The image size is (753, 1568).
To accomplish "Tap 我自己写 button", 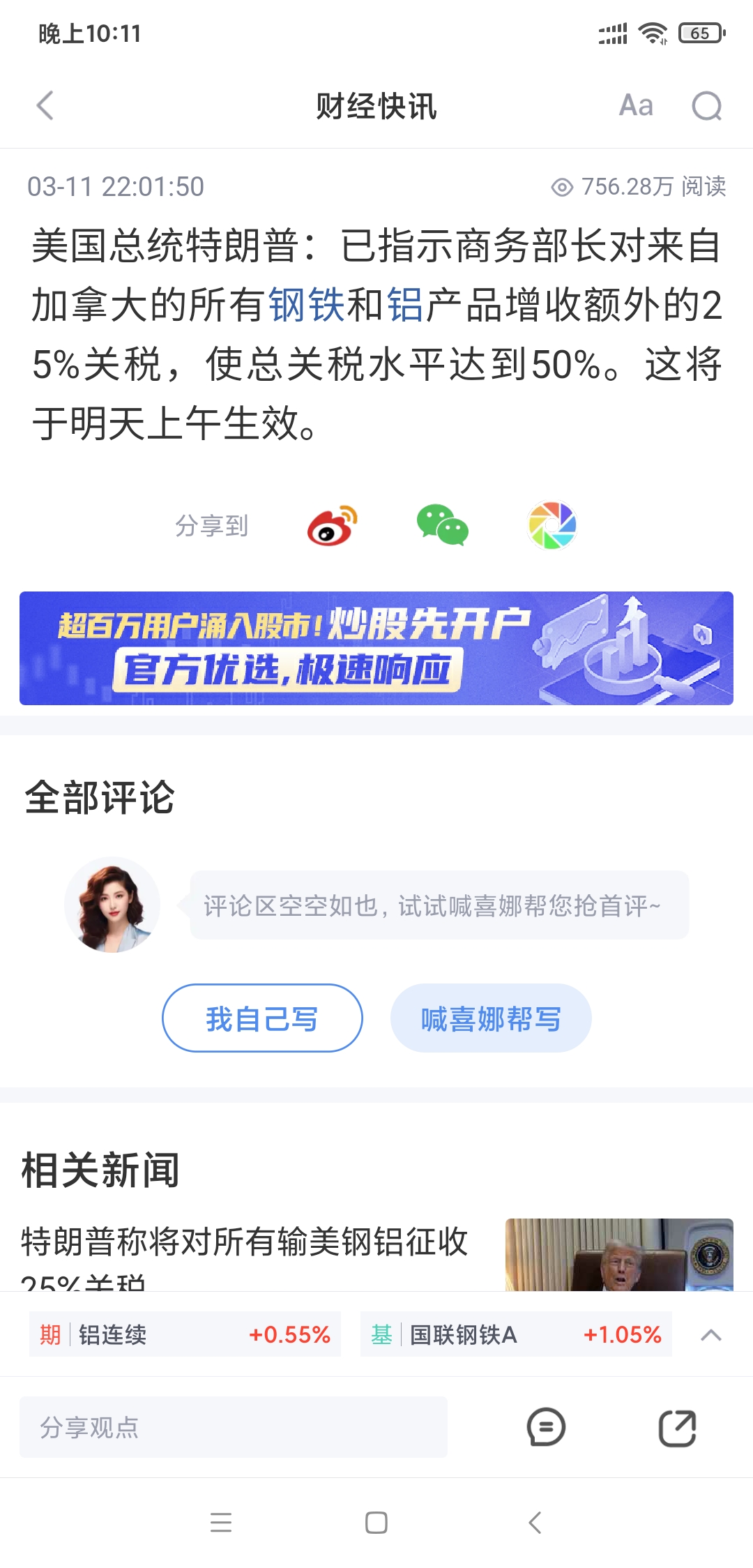I will pyautogui.click(x=262, y=1018).
